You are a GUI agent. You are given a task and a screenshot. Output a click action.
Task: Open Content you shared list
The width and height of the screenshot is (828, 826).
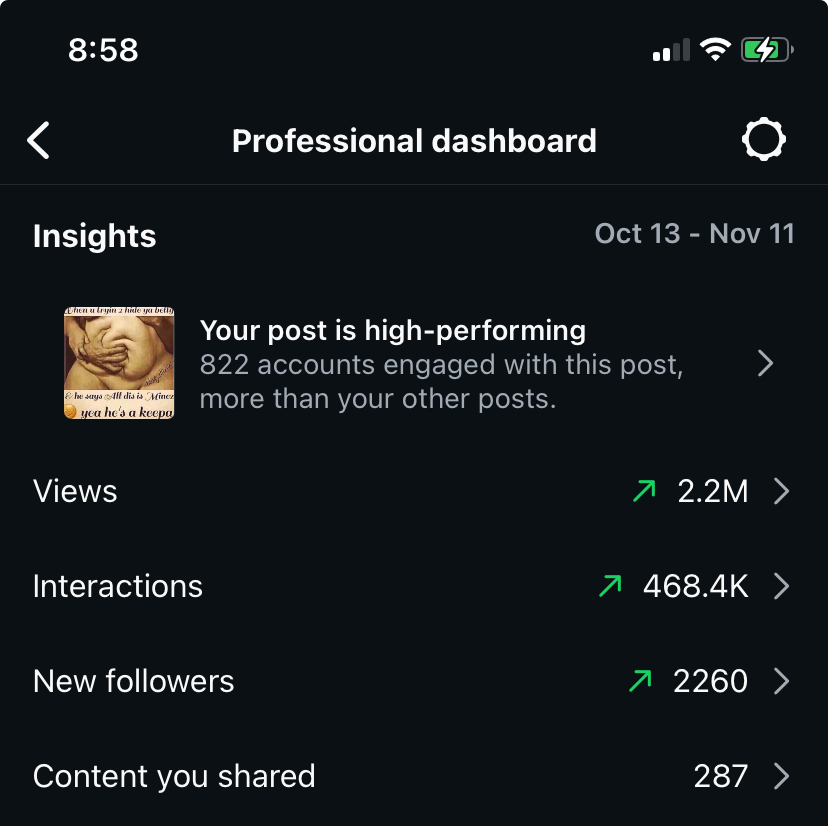pyautogui.click(x=414, y=776)
